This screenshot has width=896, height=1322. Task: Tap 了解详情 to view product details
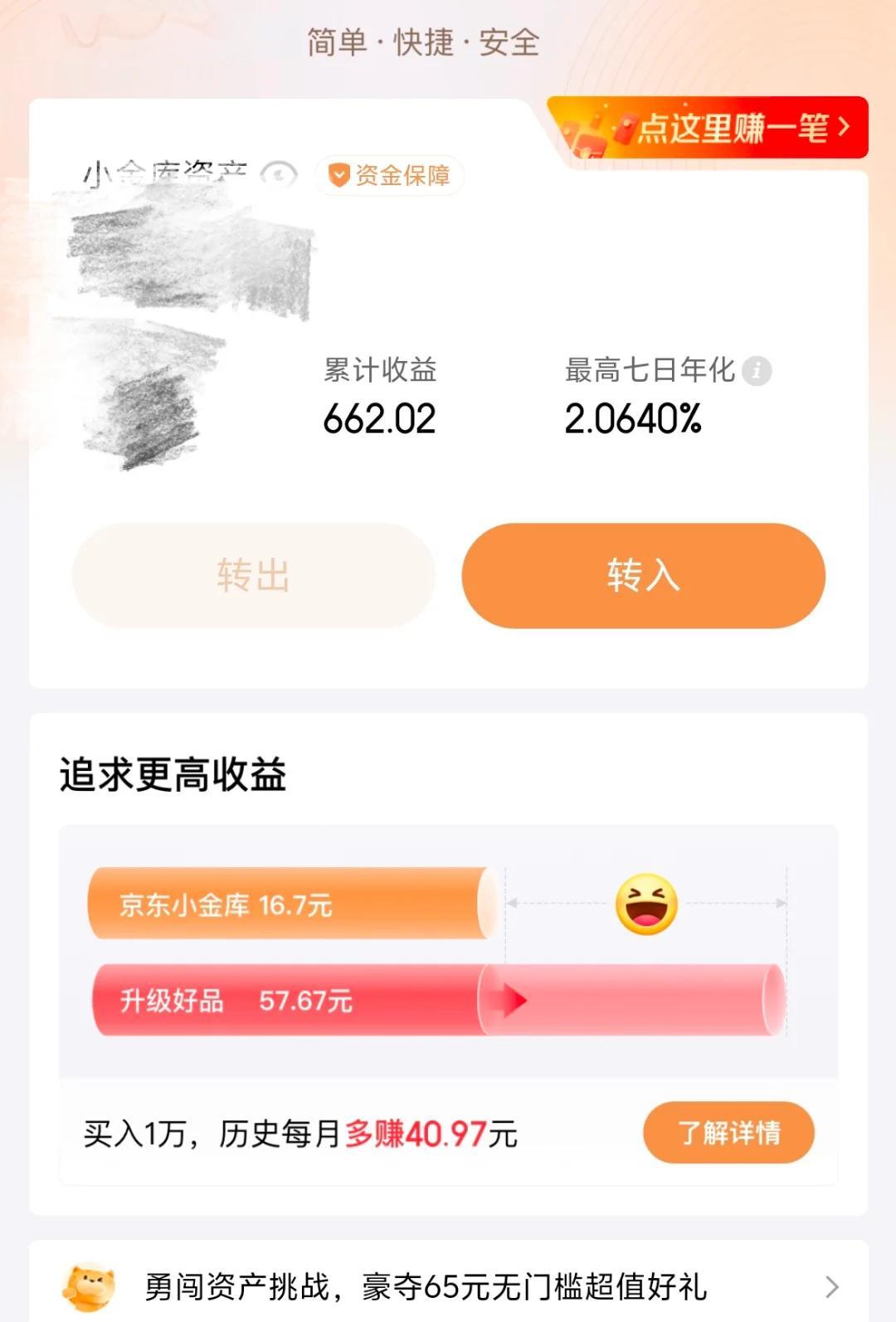coord(728,1132)
